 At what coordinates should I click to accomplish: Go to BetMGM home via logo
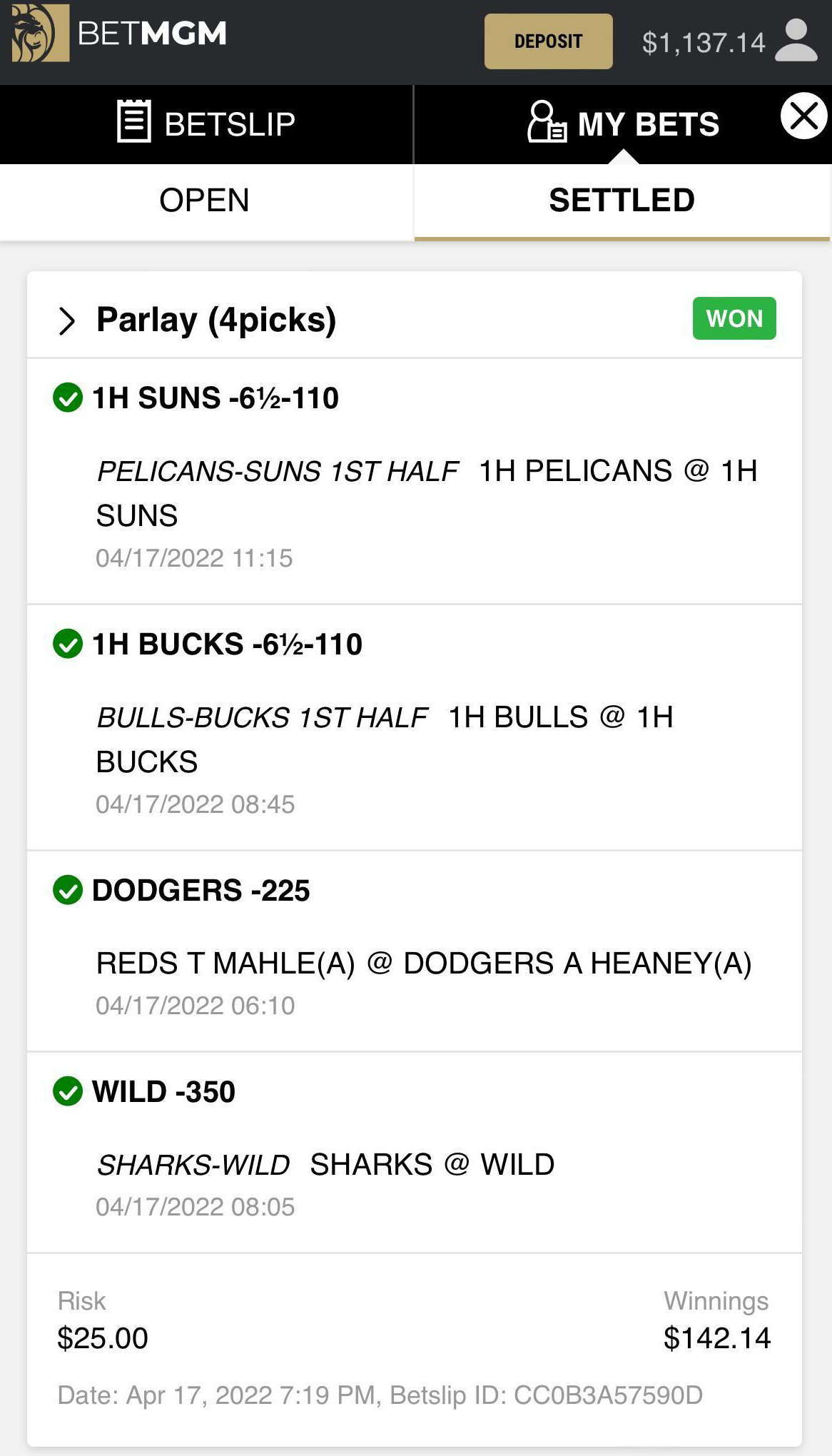[120, 34]
